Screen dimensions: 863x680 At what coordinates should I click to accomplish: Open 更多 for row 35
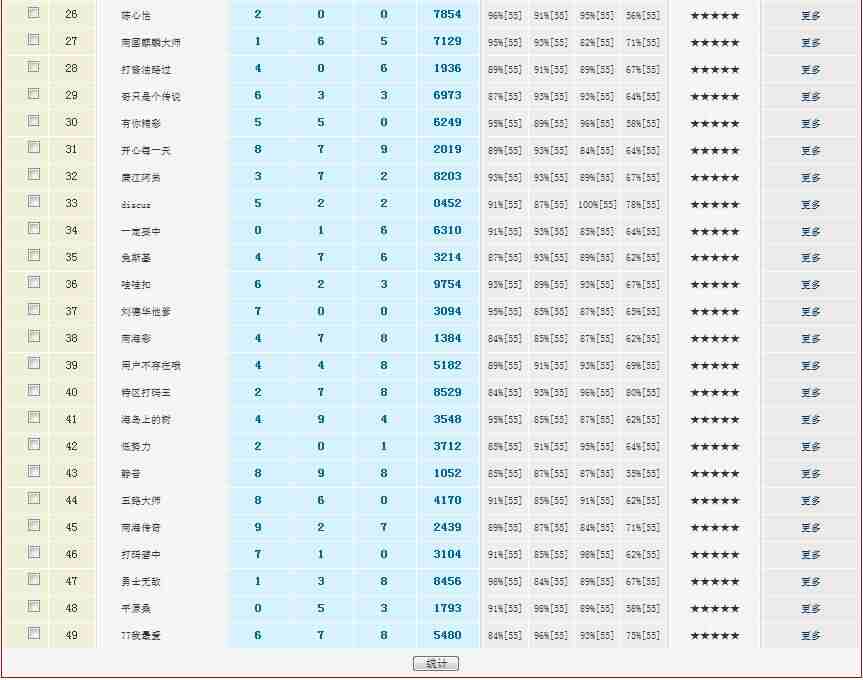click(810, 259)
